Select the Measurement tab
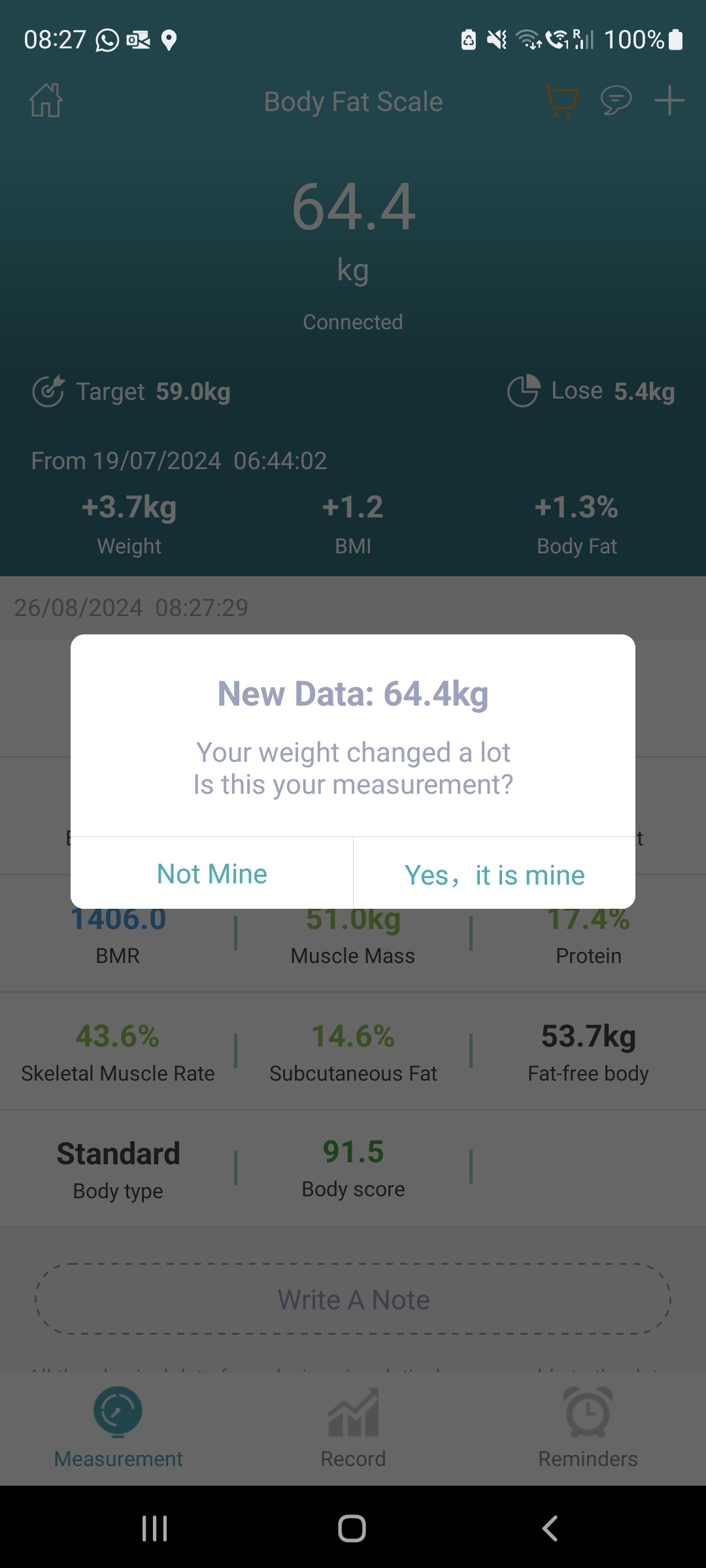This screenshot has width=706, height=1568. tap(118, 1428)
